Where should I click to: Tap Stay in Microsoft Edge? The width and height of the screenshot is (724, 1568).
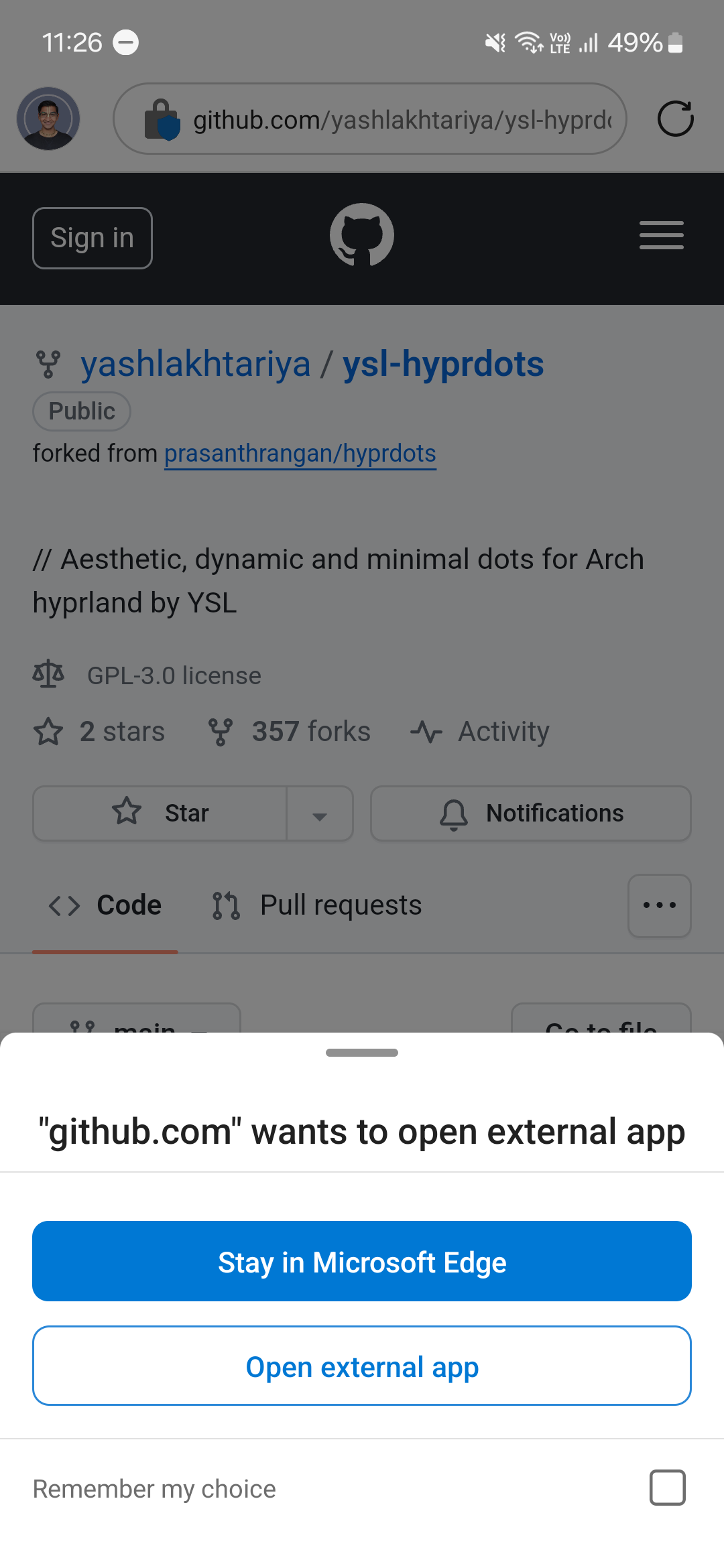click(x=362, y=1262)
